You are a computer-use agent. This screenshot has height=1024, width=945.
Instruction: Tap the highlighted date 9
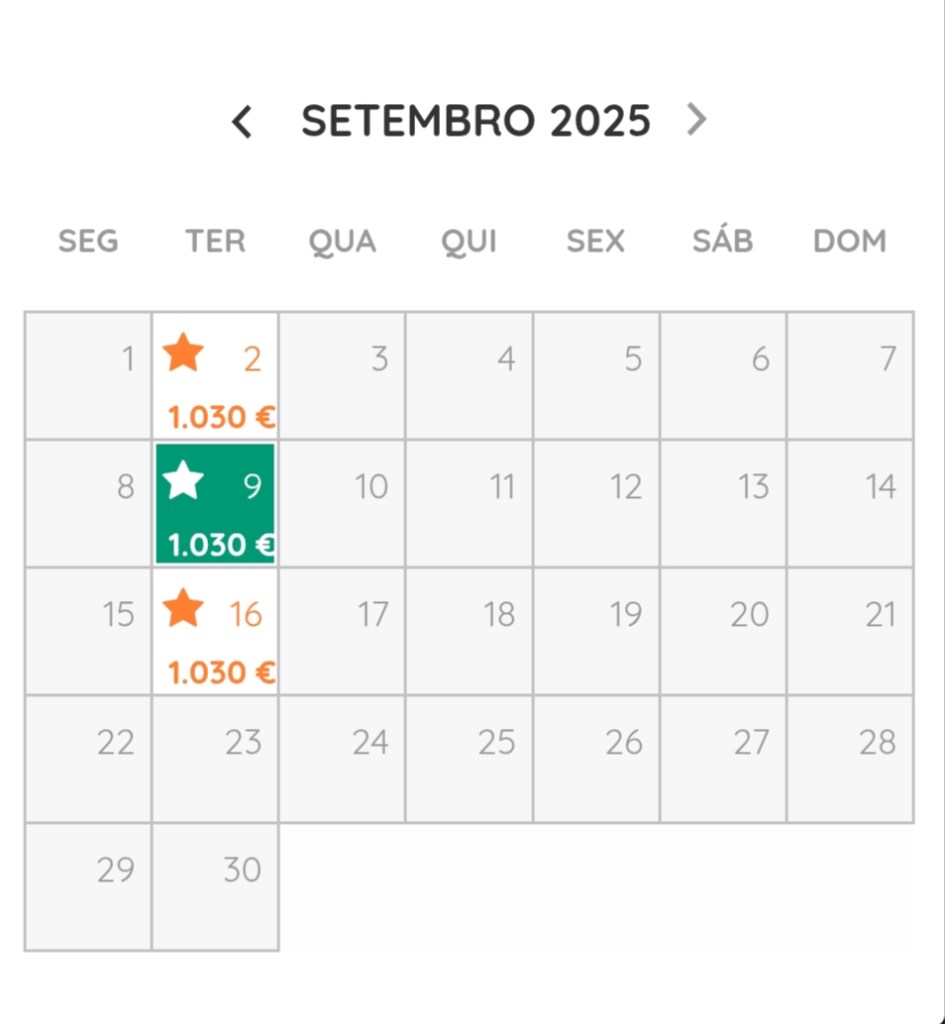point(216,504)
